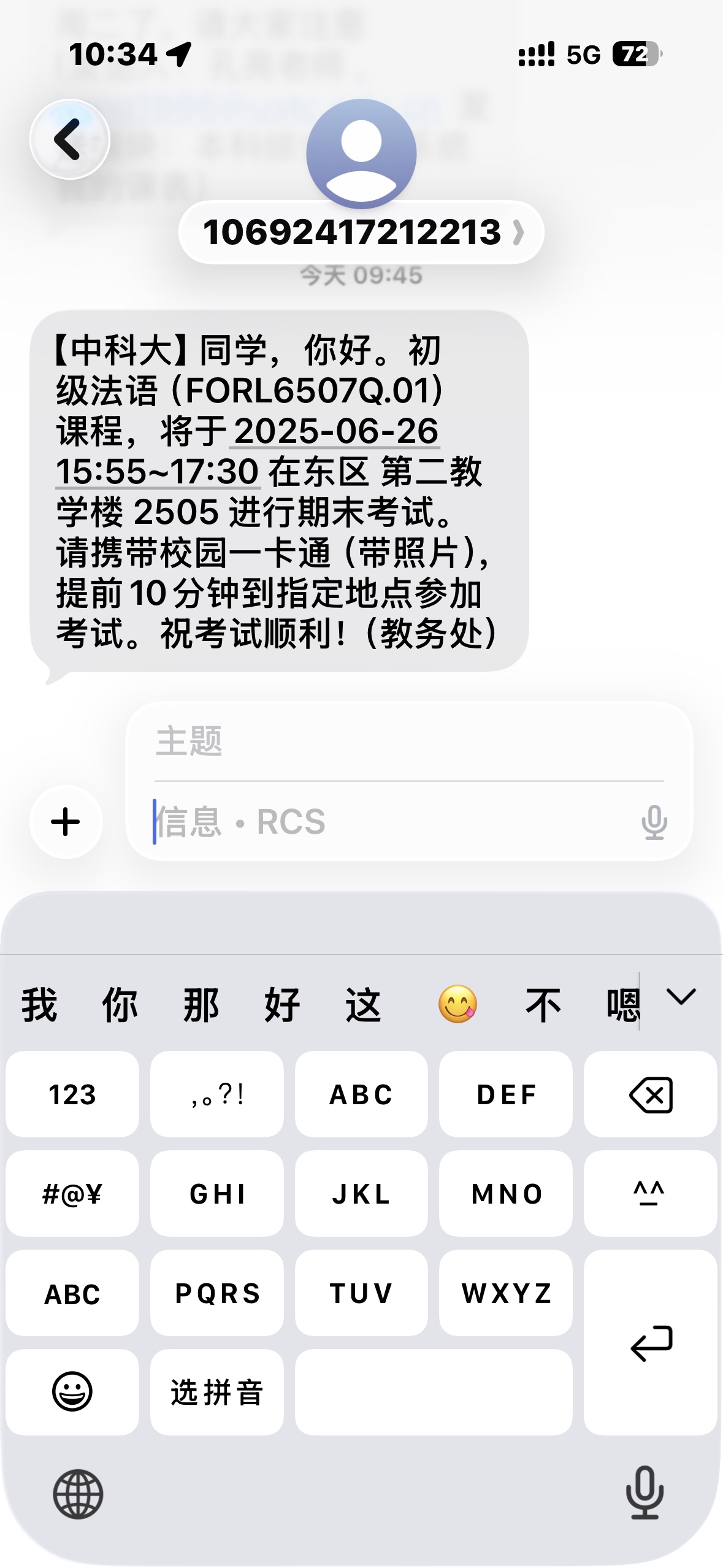Open the plus attachments menu
723x1568 pixels.
pos(66,822)
